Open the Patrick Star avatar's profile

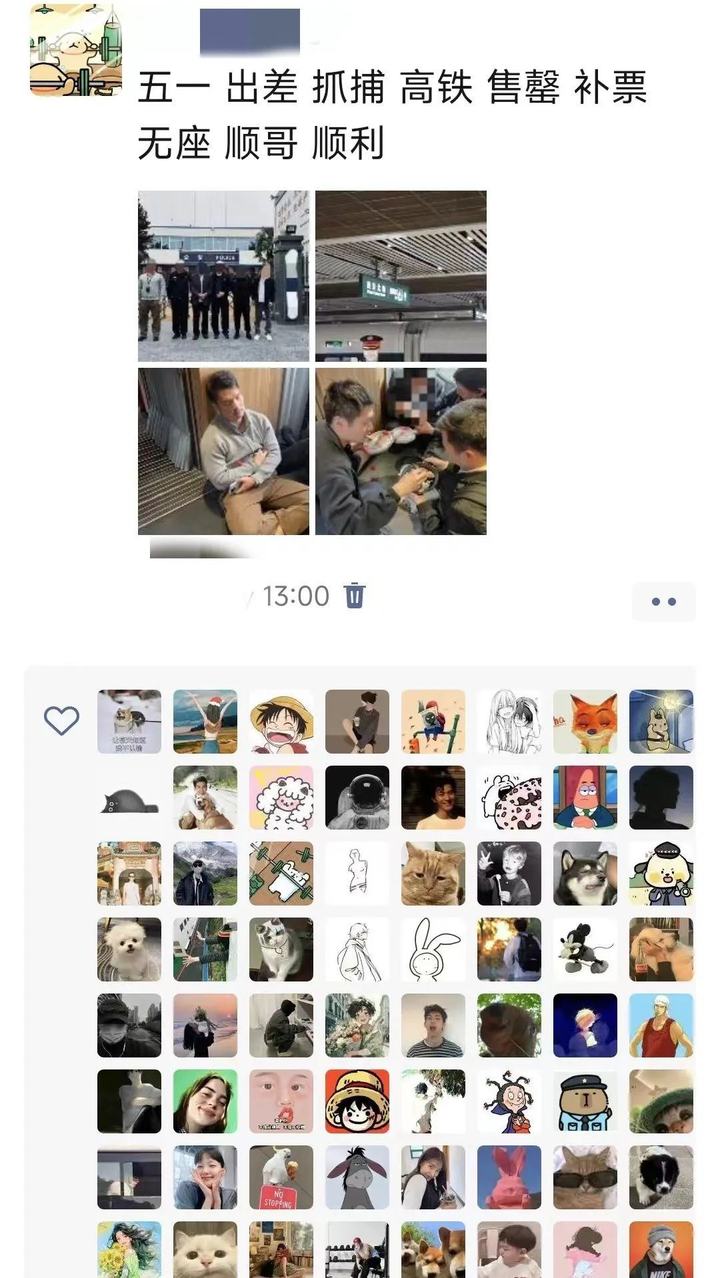585,797
